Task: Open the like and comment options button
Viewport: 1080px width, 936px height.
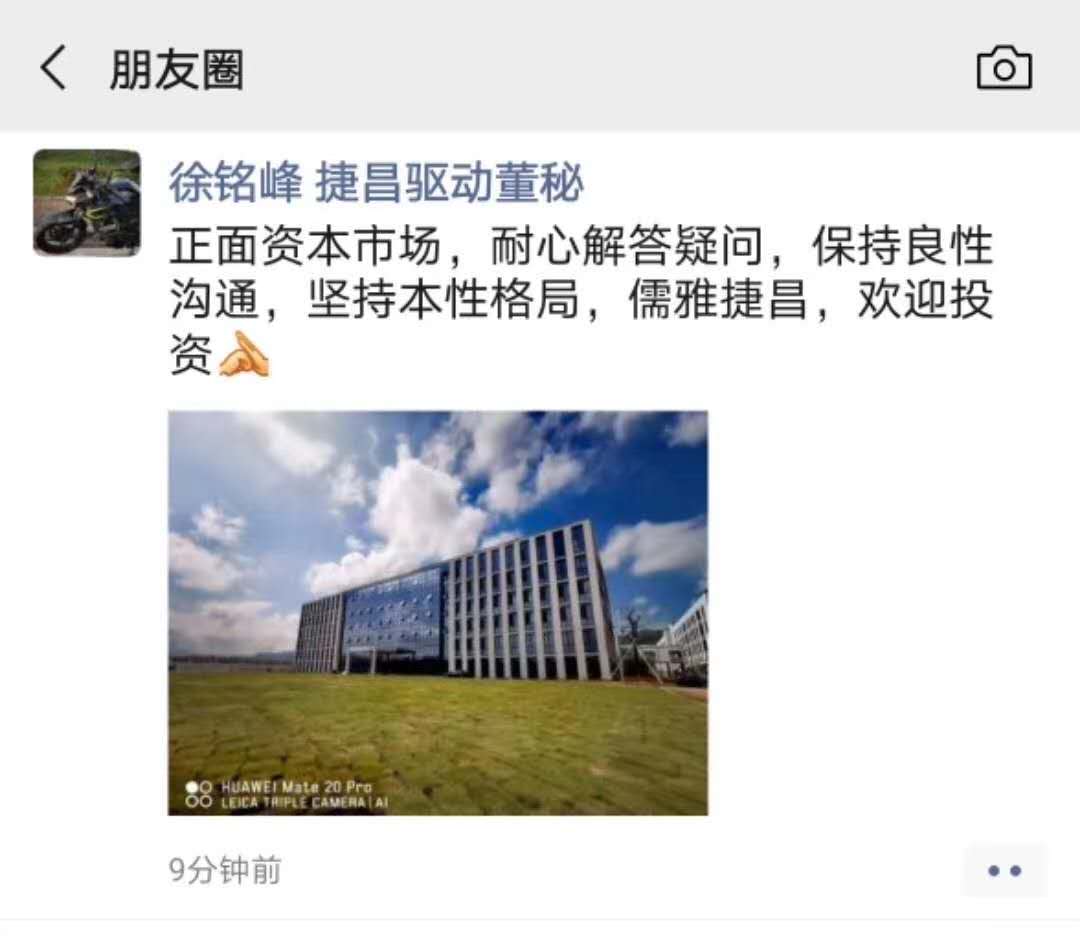Action: pos(1004,871)
